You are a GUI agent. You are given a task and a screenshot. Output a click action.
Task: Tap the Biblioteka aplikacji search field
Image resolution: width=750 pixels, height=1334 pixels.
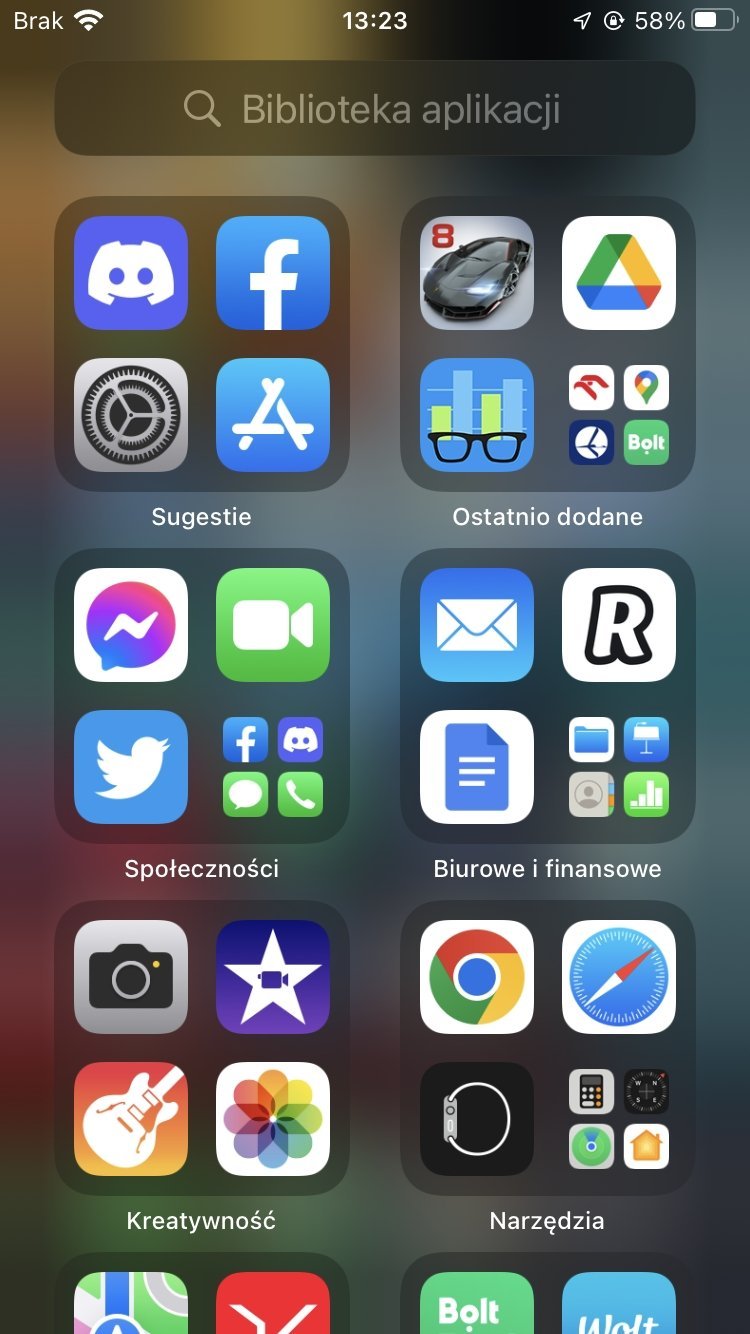375,108
